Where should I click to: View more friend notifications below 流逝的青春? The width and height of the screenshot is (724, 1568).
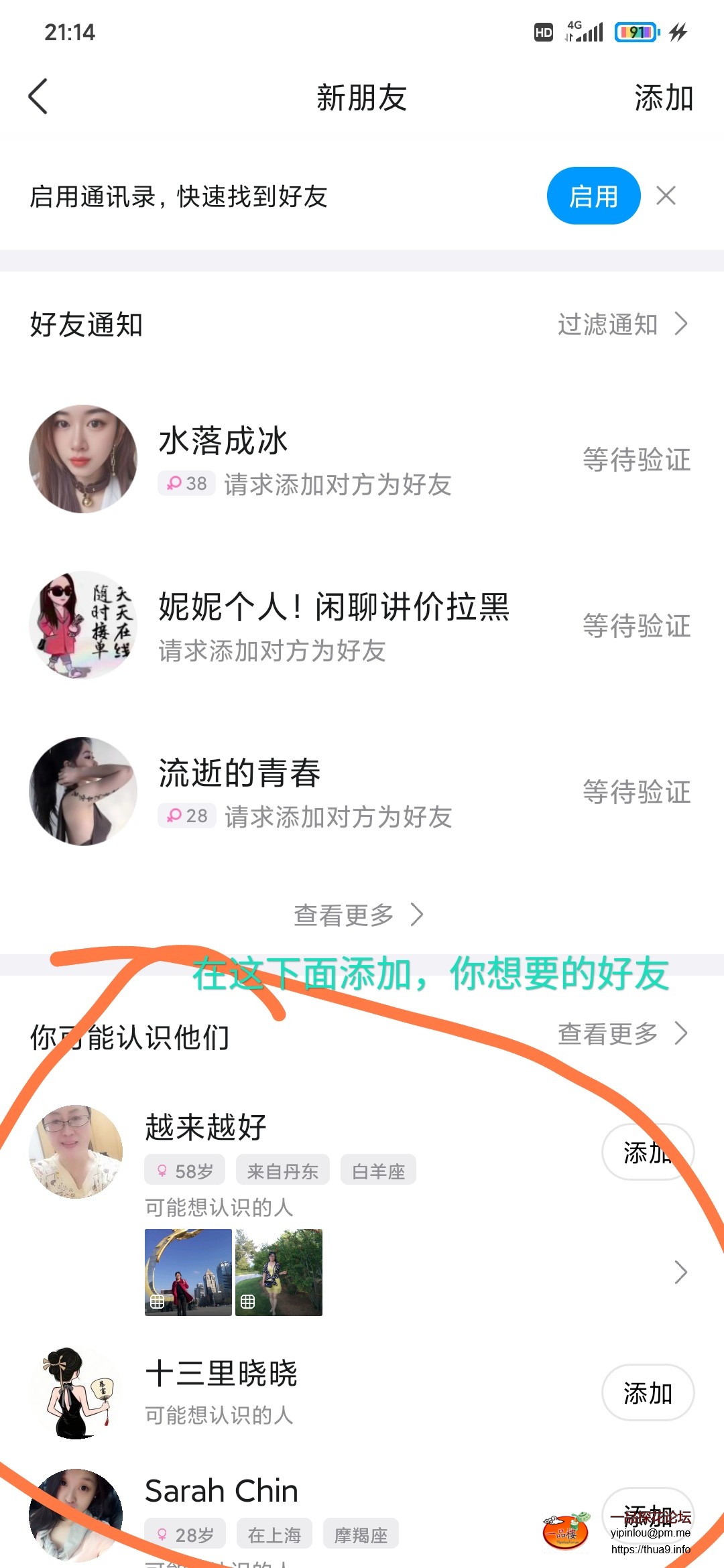[359, 915]
